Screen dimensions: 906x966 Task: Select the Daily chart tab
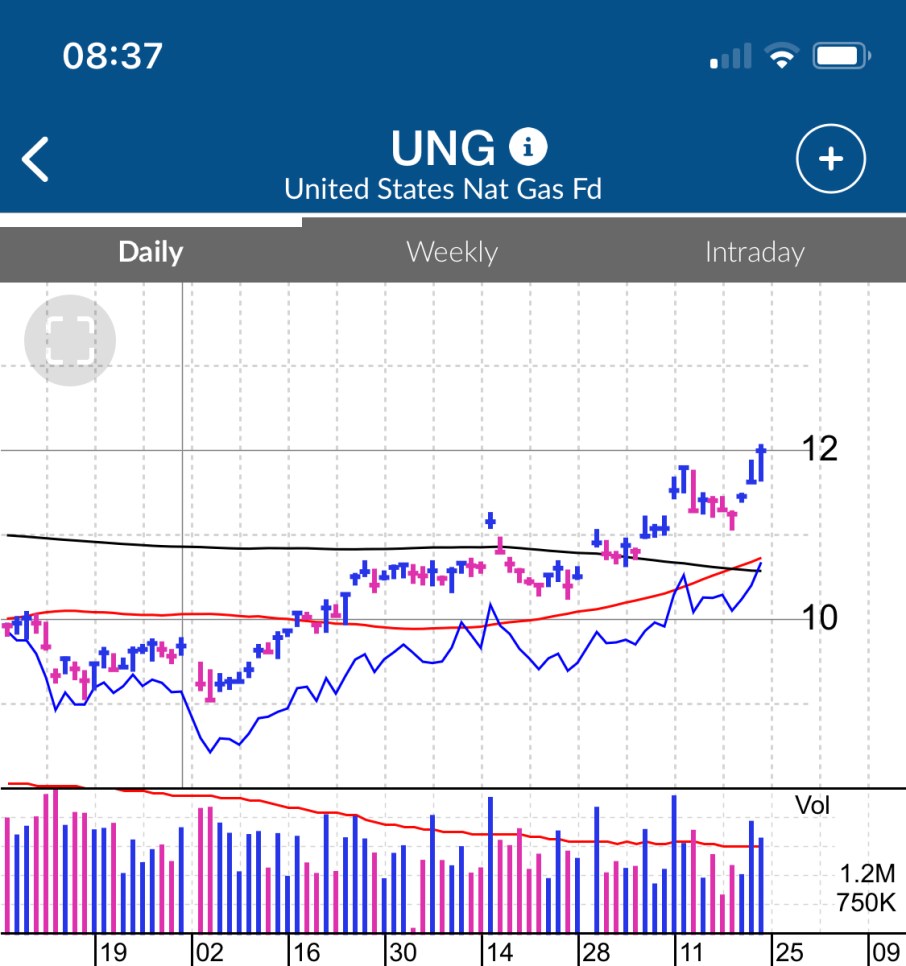150,252
